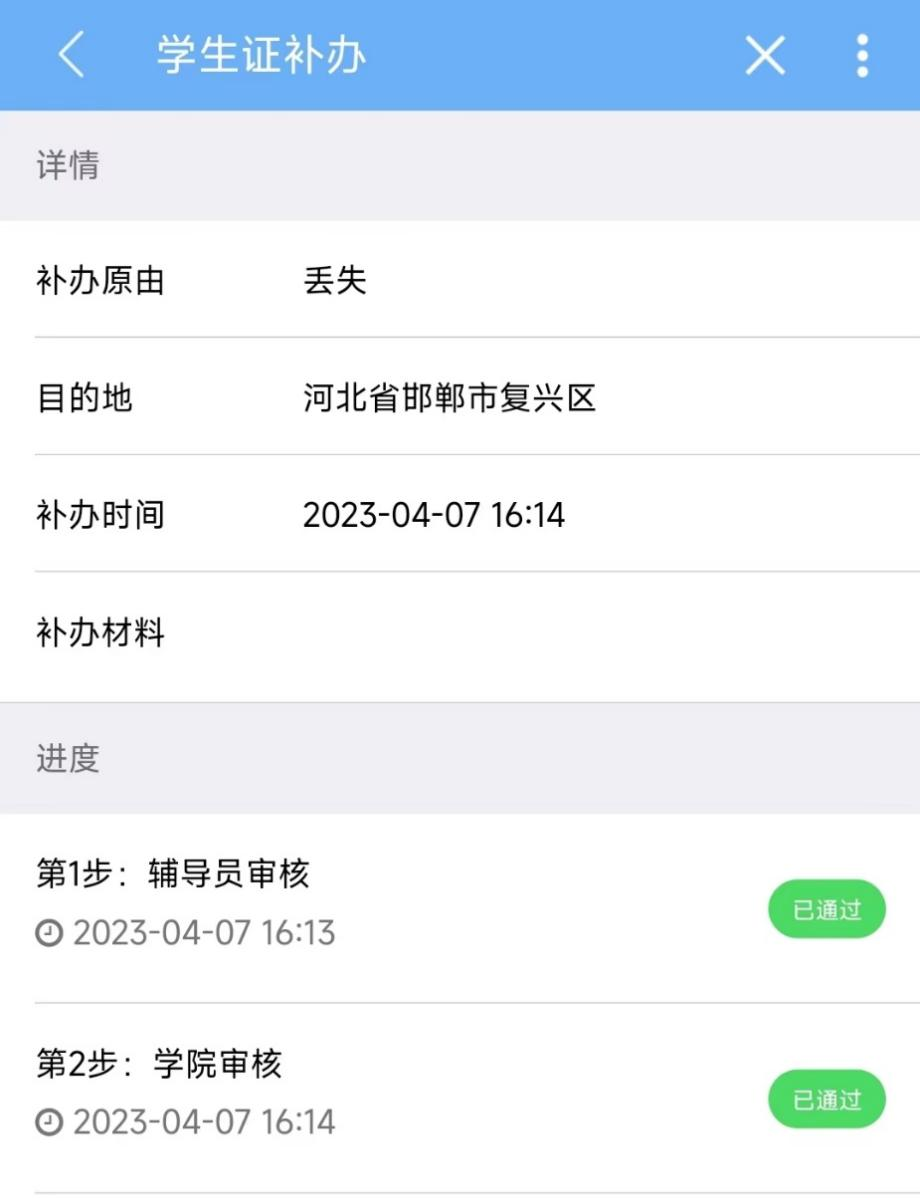Open the three-dot overflow menu
Screen dimensions: 921x1198
[862, 55]
